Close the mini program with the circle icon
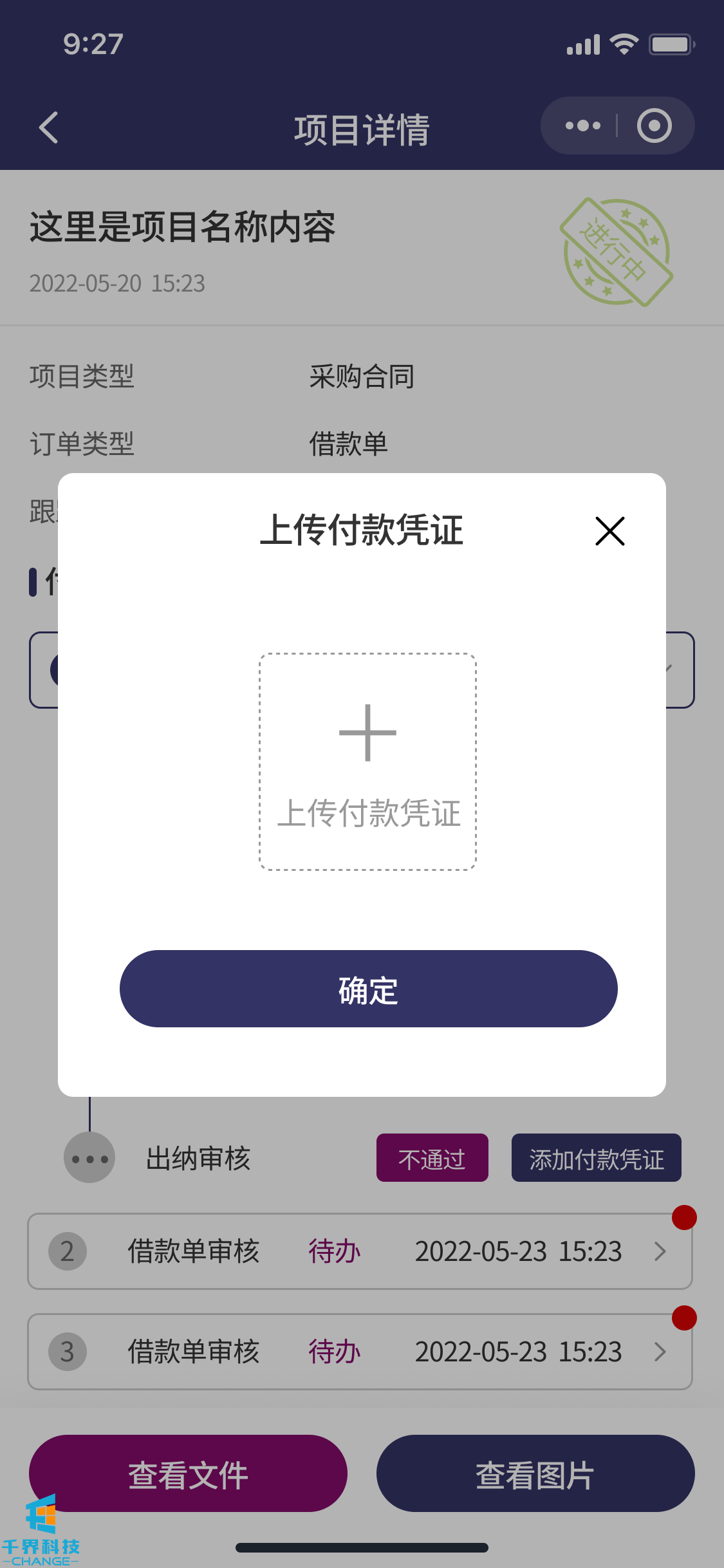Image resolution: width=724 pixels, height=1568 pixels. (654, 126)
